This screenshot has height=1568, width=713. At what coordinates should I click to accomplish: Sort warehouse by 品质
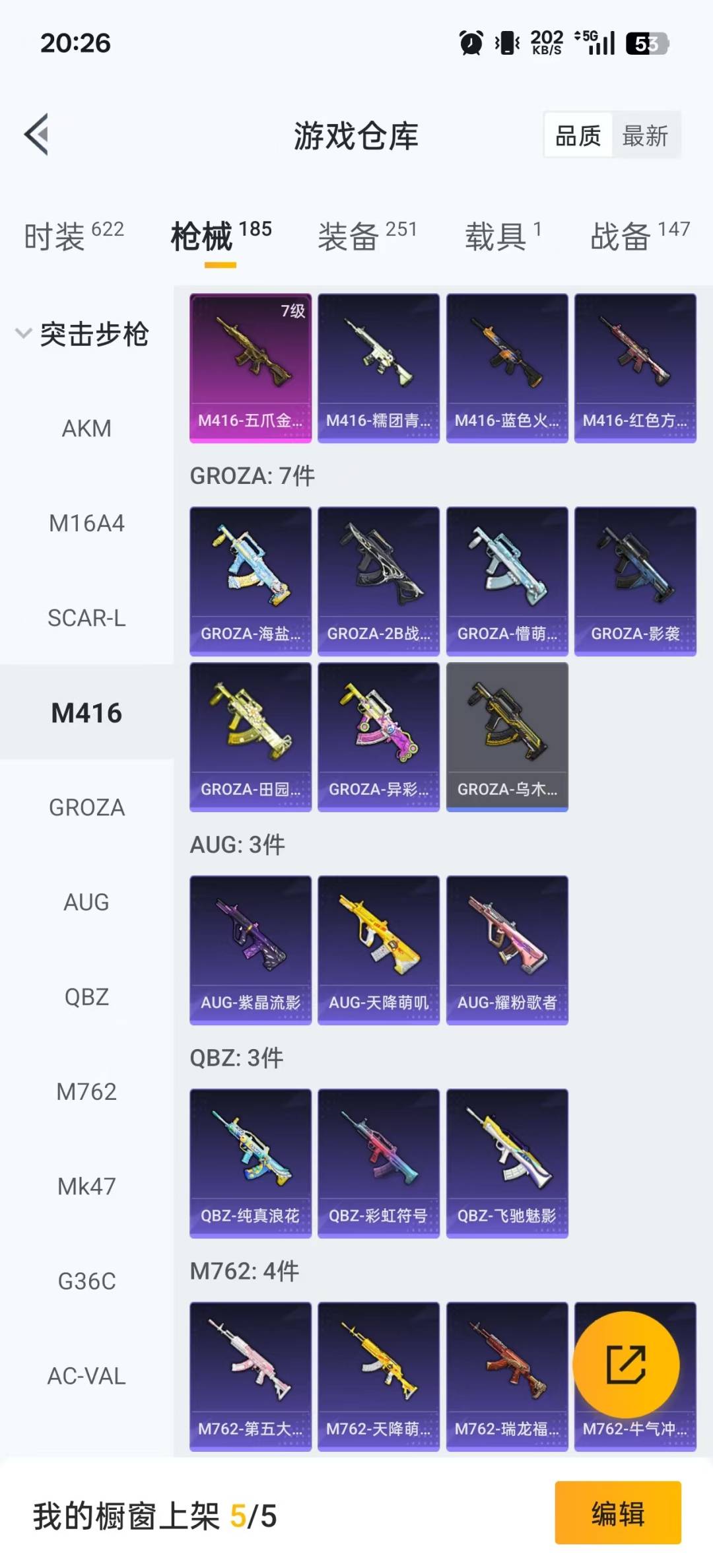578,136
